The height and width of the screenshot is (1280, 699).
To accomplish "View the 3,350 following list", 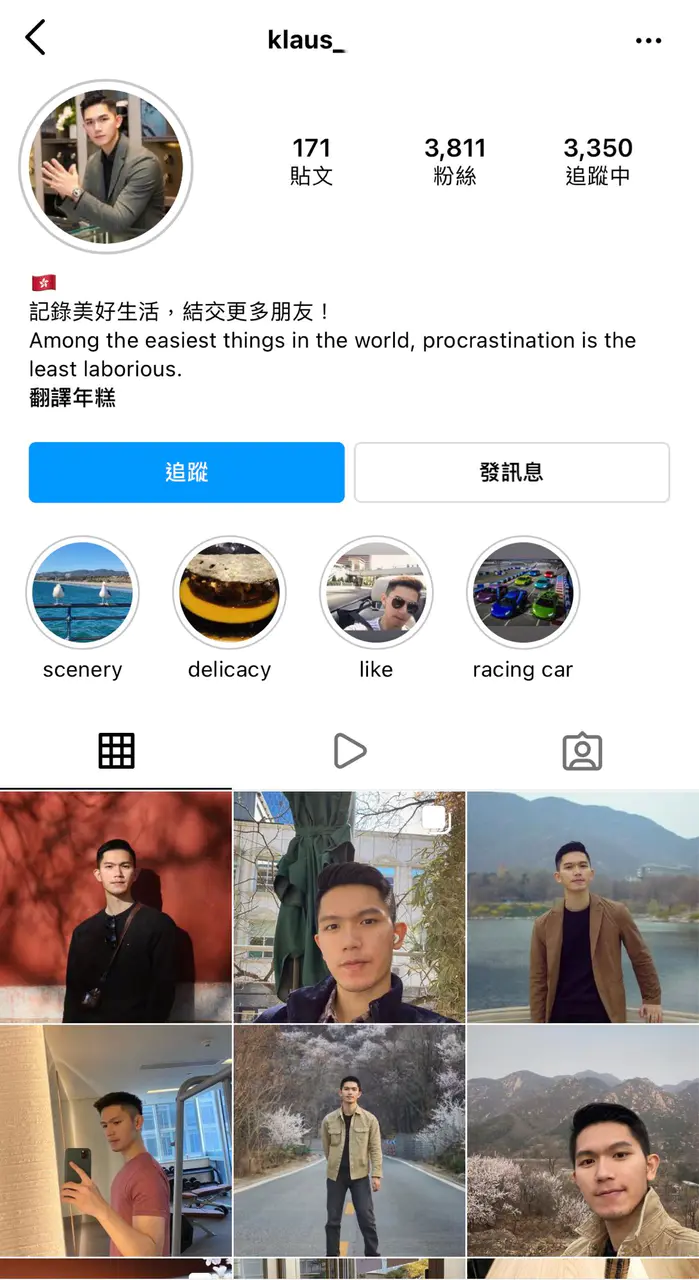I will click(x=597, y=161).
